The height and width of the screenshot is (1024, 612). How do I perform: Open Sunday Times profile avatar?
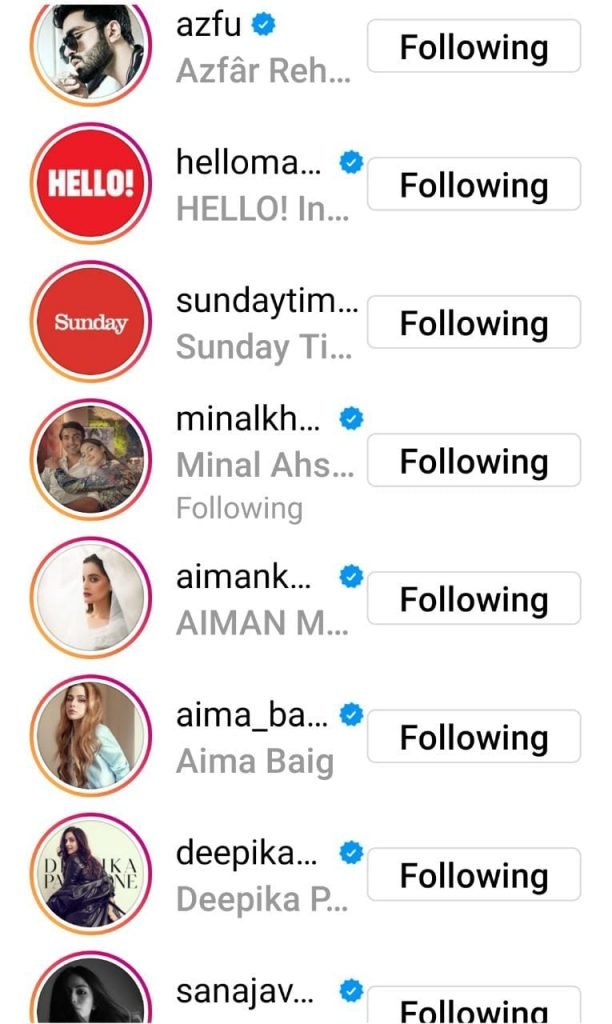point(91,323)
